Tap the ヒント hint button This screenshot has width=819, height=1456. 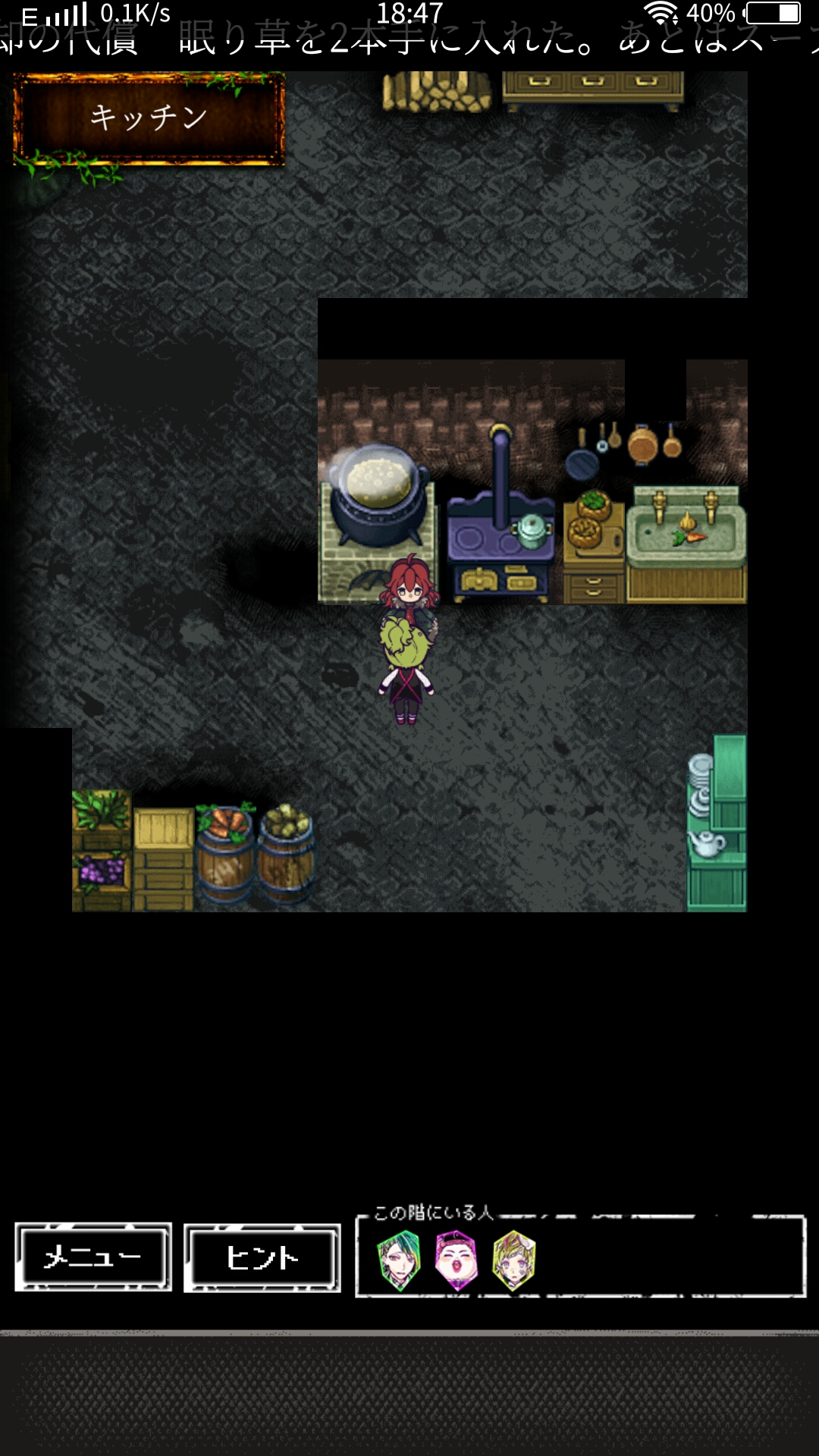262,1257
